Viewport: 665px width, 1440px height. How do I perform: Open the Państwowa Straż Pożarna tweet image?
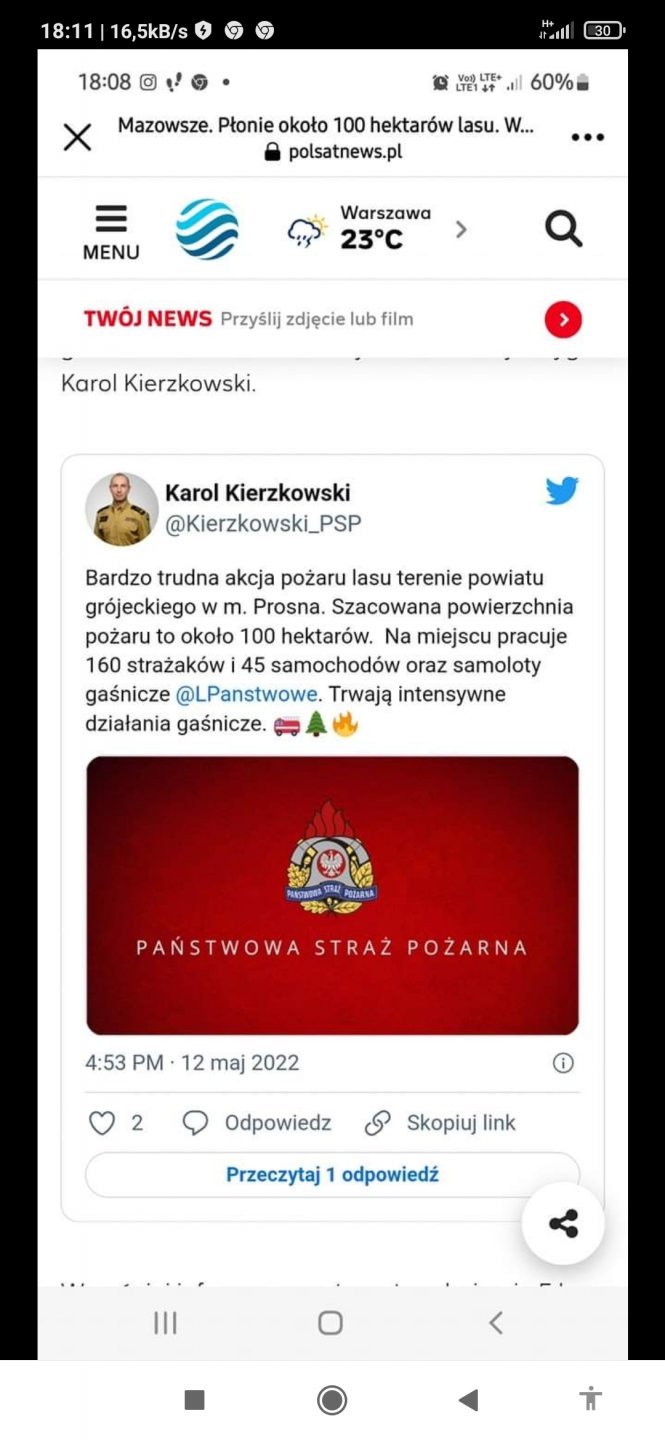click(x=332, y=895)
